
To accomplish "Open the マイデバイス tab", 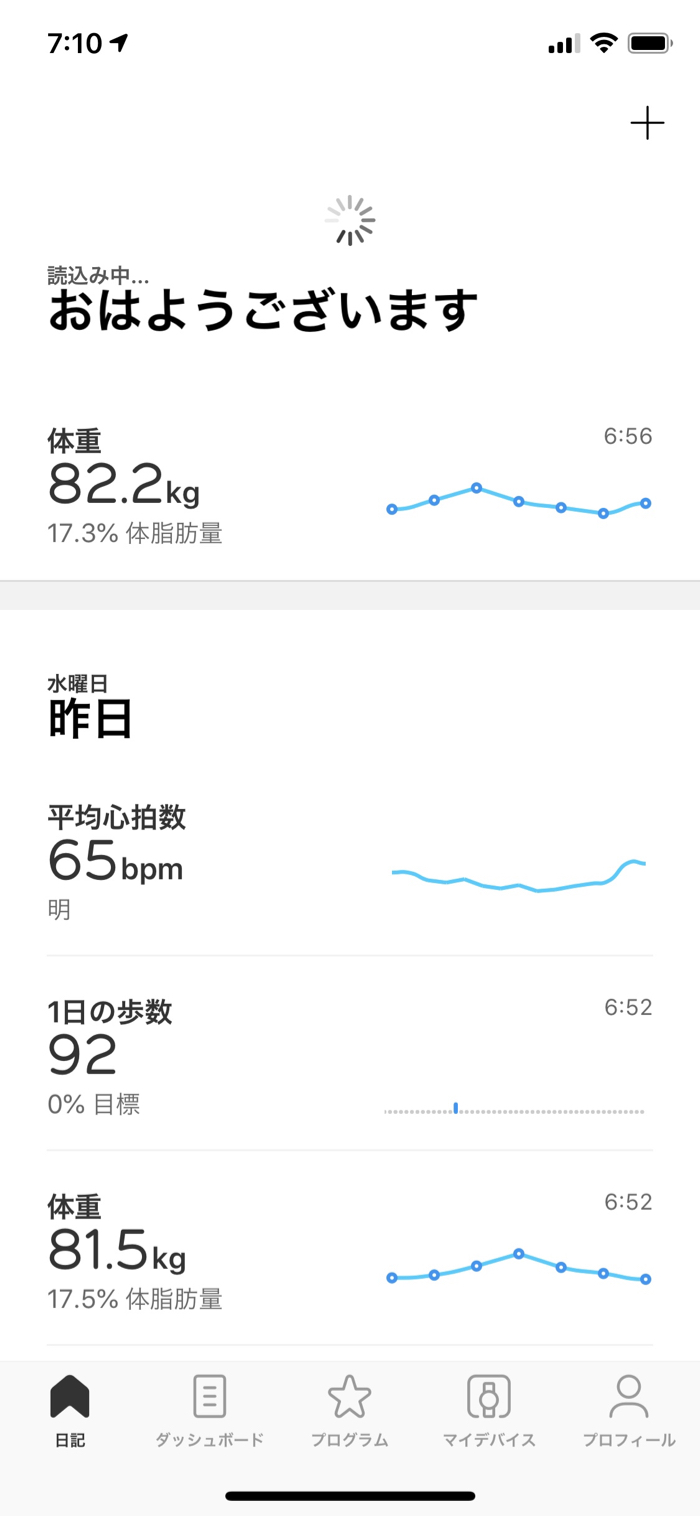I will [489, 1411].
